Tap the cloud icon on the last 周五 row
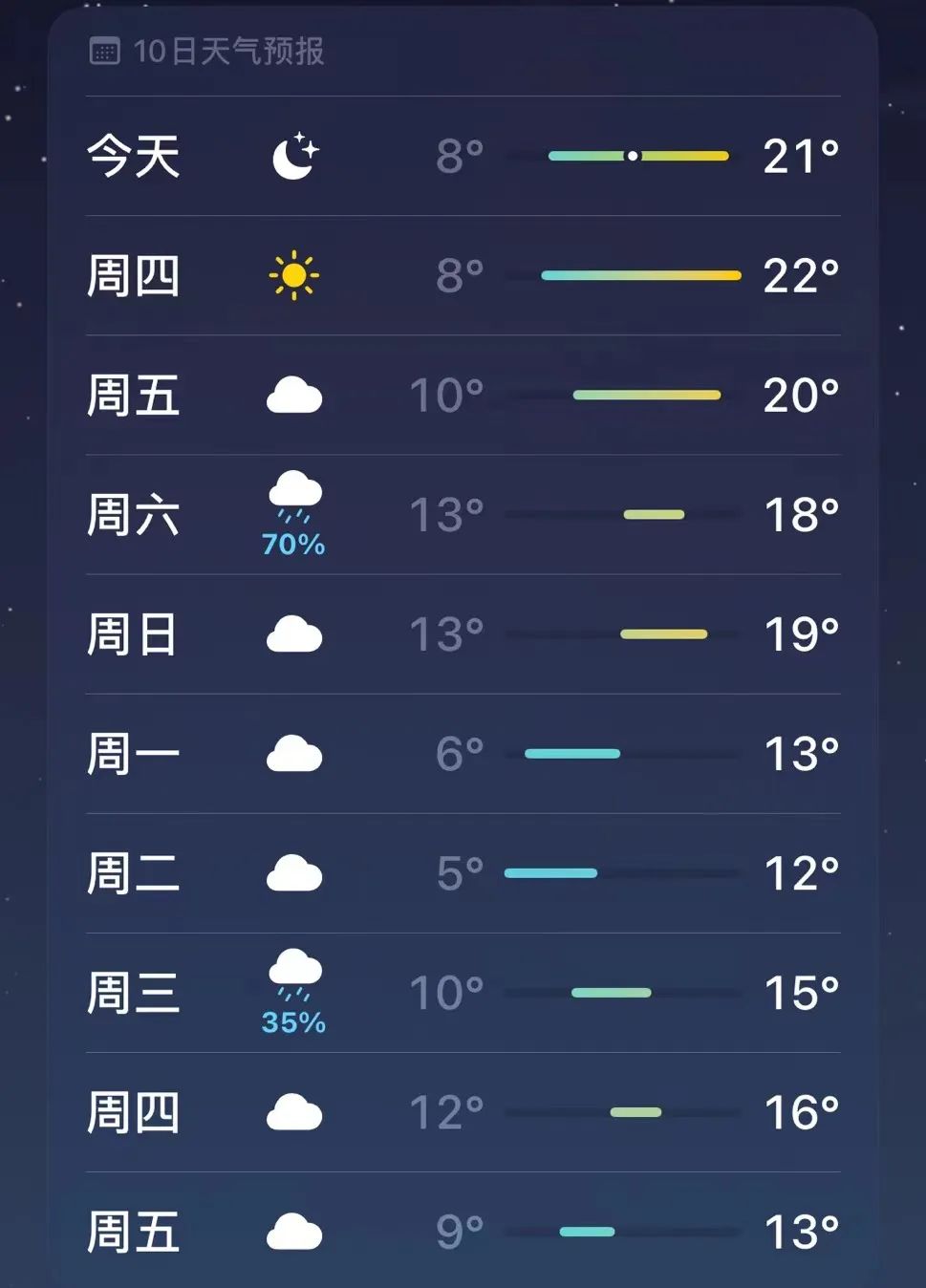926x1288 pixels. tap(293, 1232)
